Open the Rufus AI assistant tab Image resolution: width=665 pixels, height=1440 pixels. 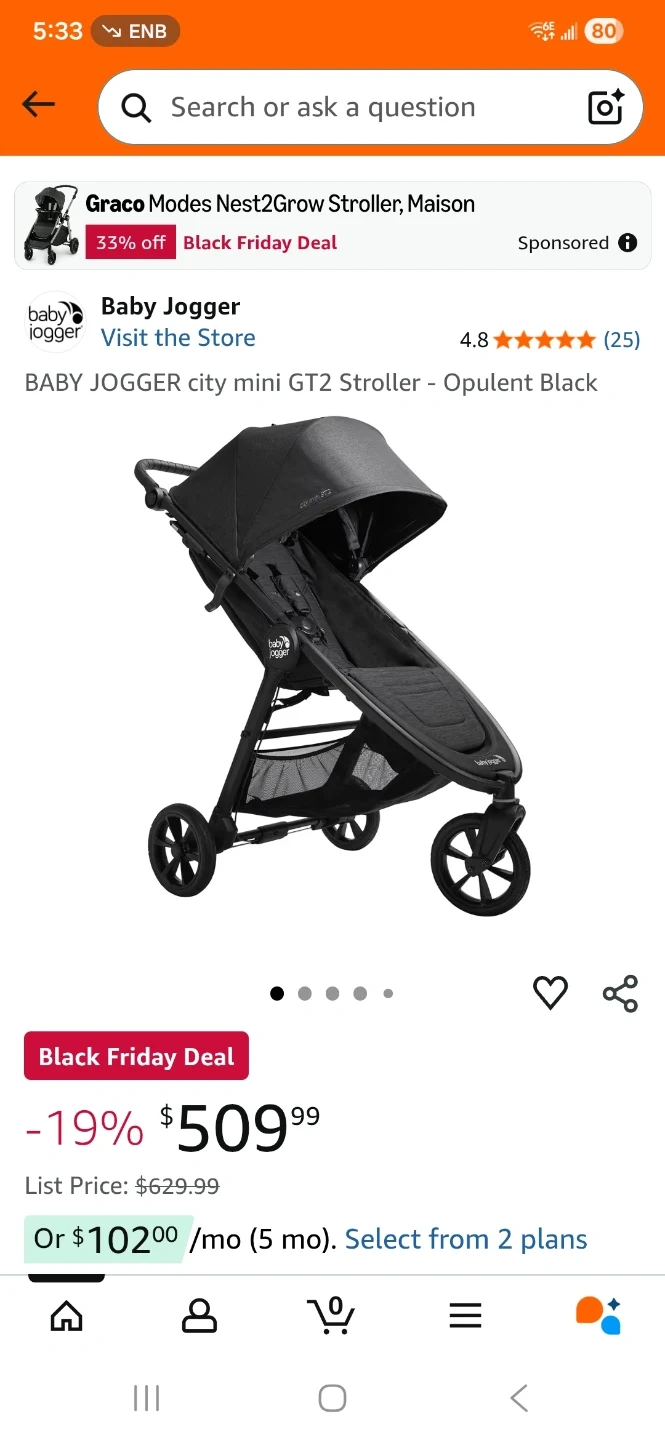tap(598, 1315)
